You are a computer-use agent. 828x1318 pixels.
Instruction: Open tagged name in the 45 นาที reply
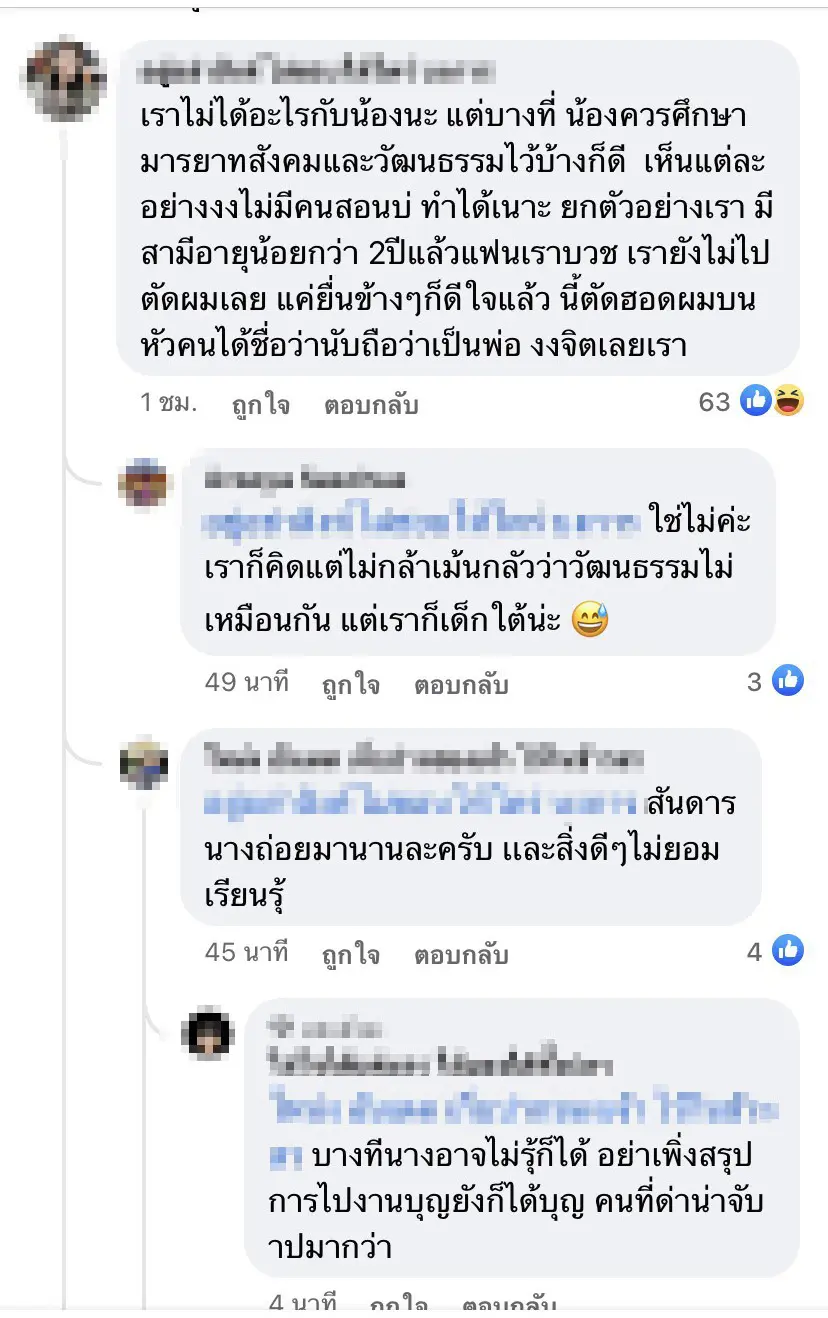click(418, 802)
